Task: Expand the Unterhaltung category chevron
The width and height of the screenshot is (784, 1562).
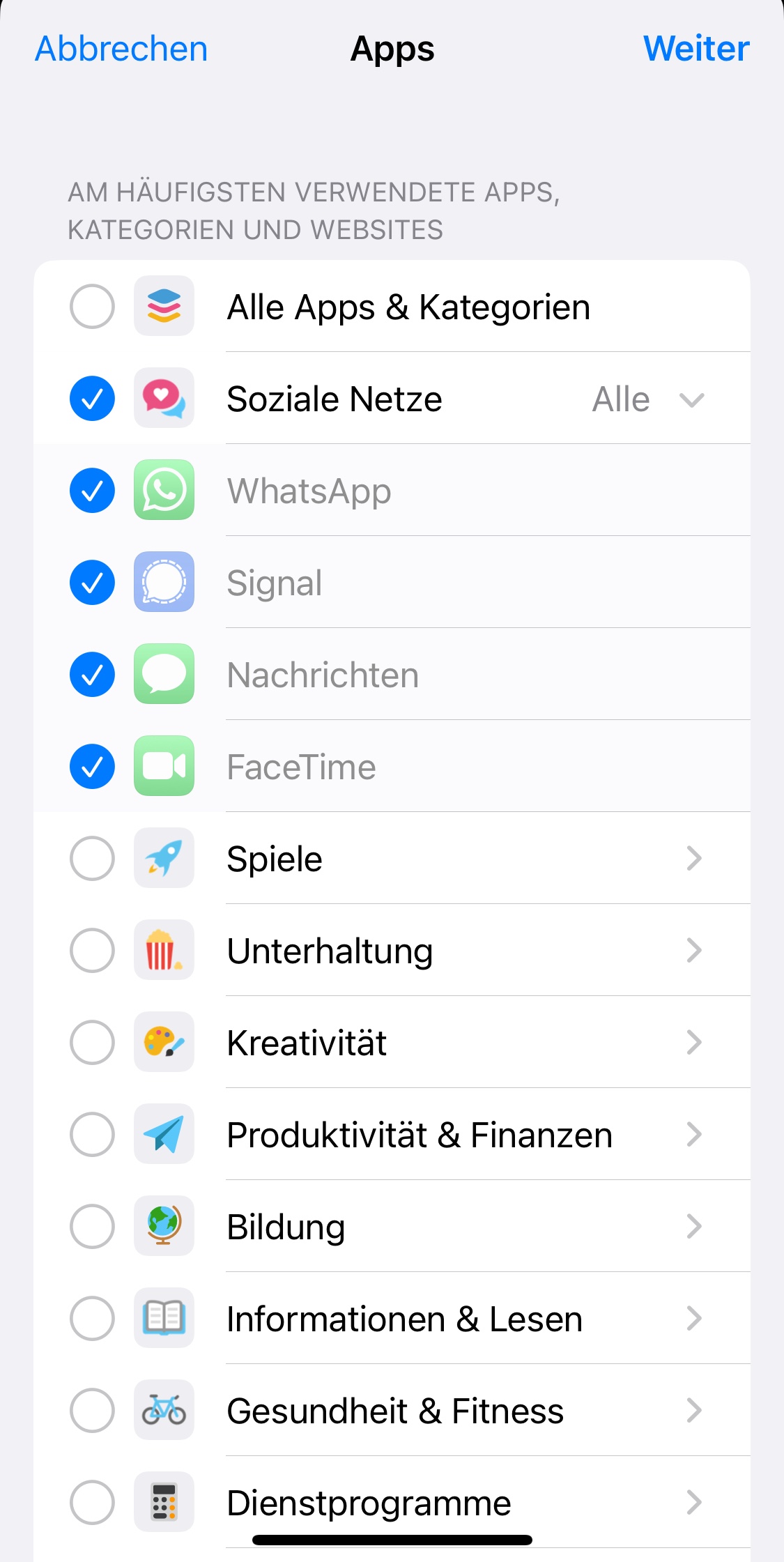Action: point(693,951)
